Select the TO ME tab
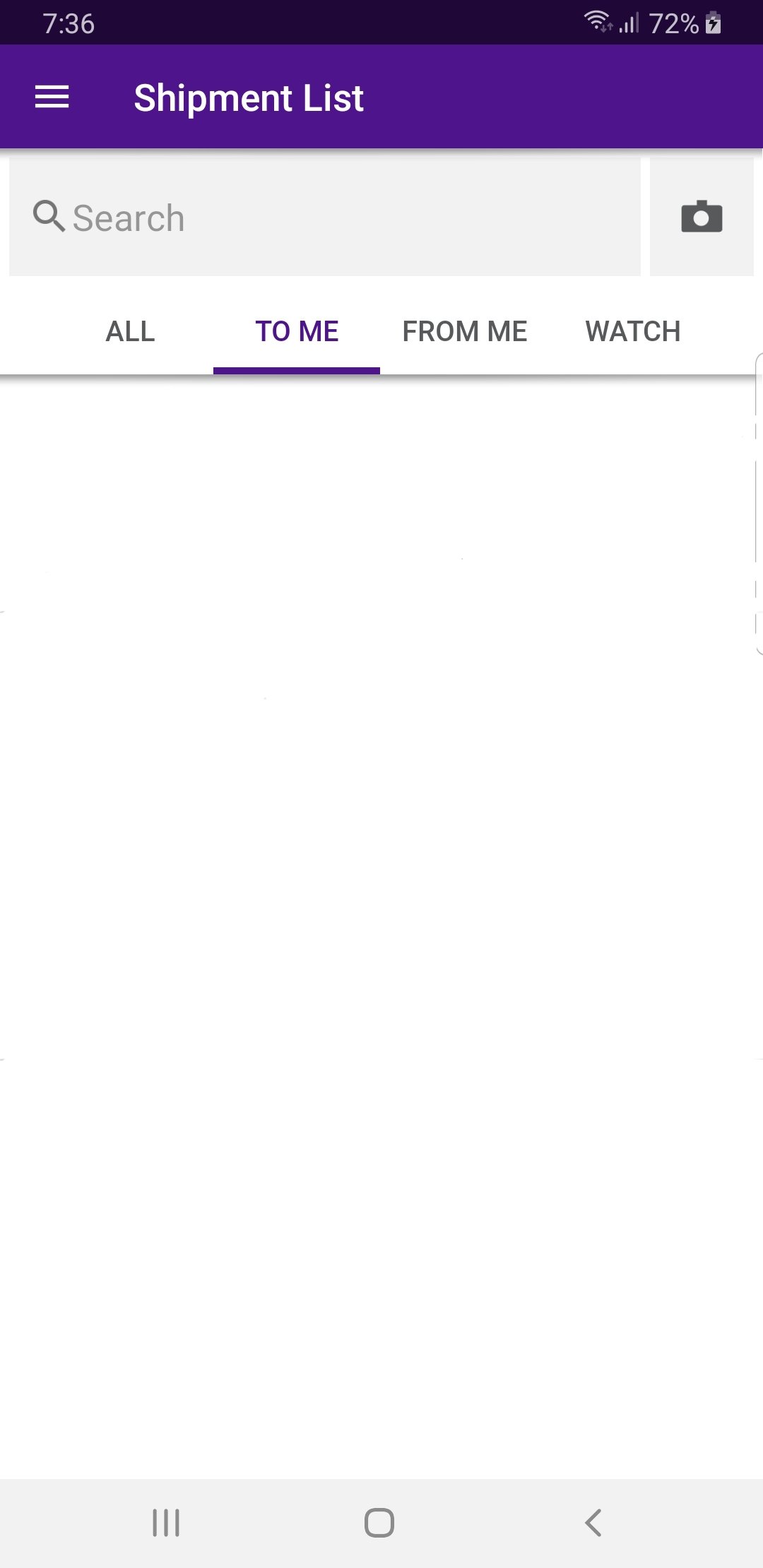 (297, 331)
